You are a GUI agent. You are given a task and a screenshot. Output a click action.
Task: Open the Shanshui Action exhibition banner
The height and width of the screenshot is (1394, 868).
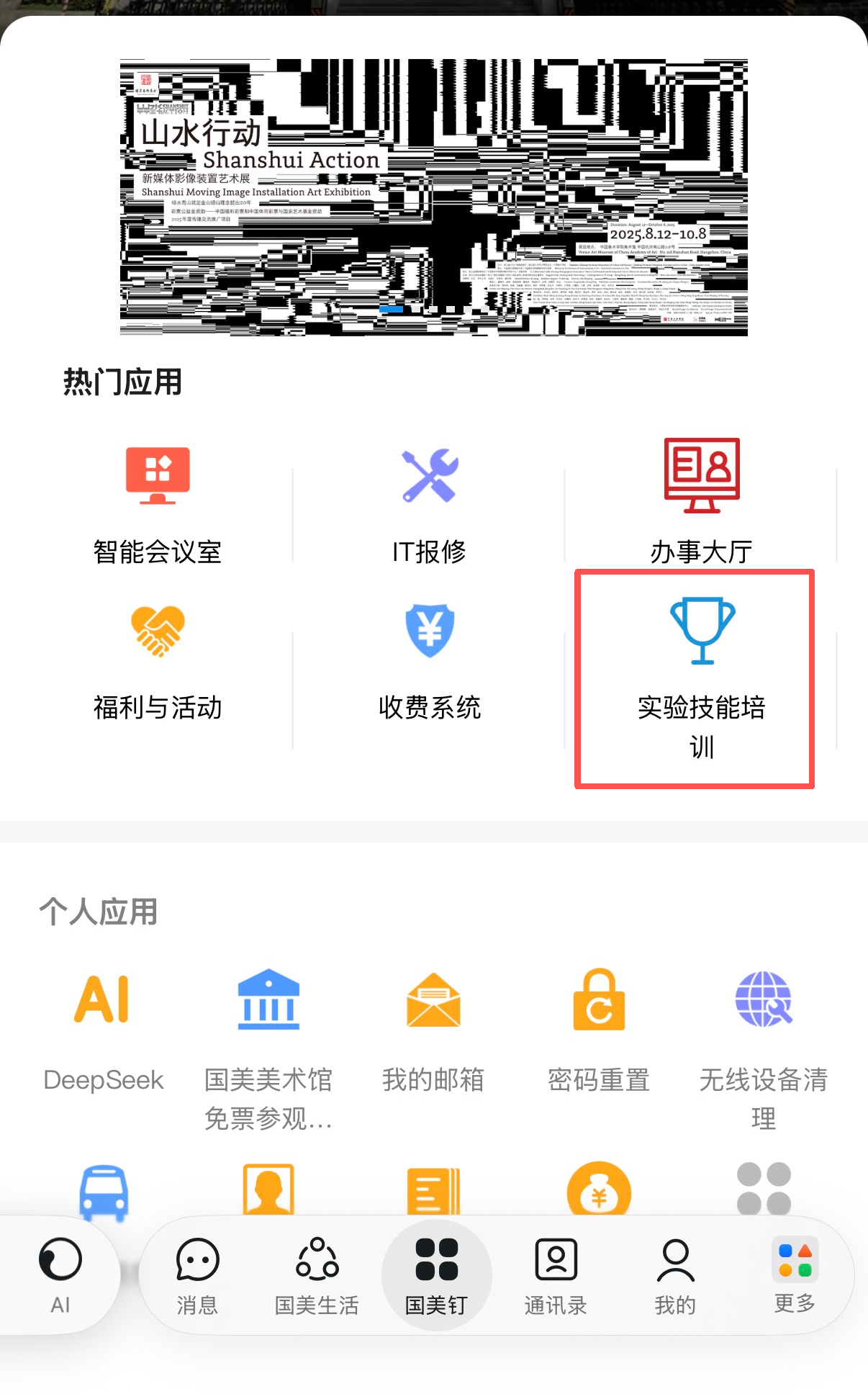[433, 197]
